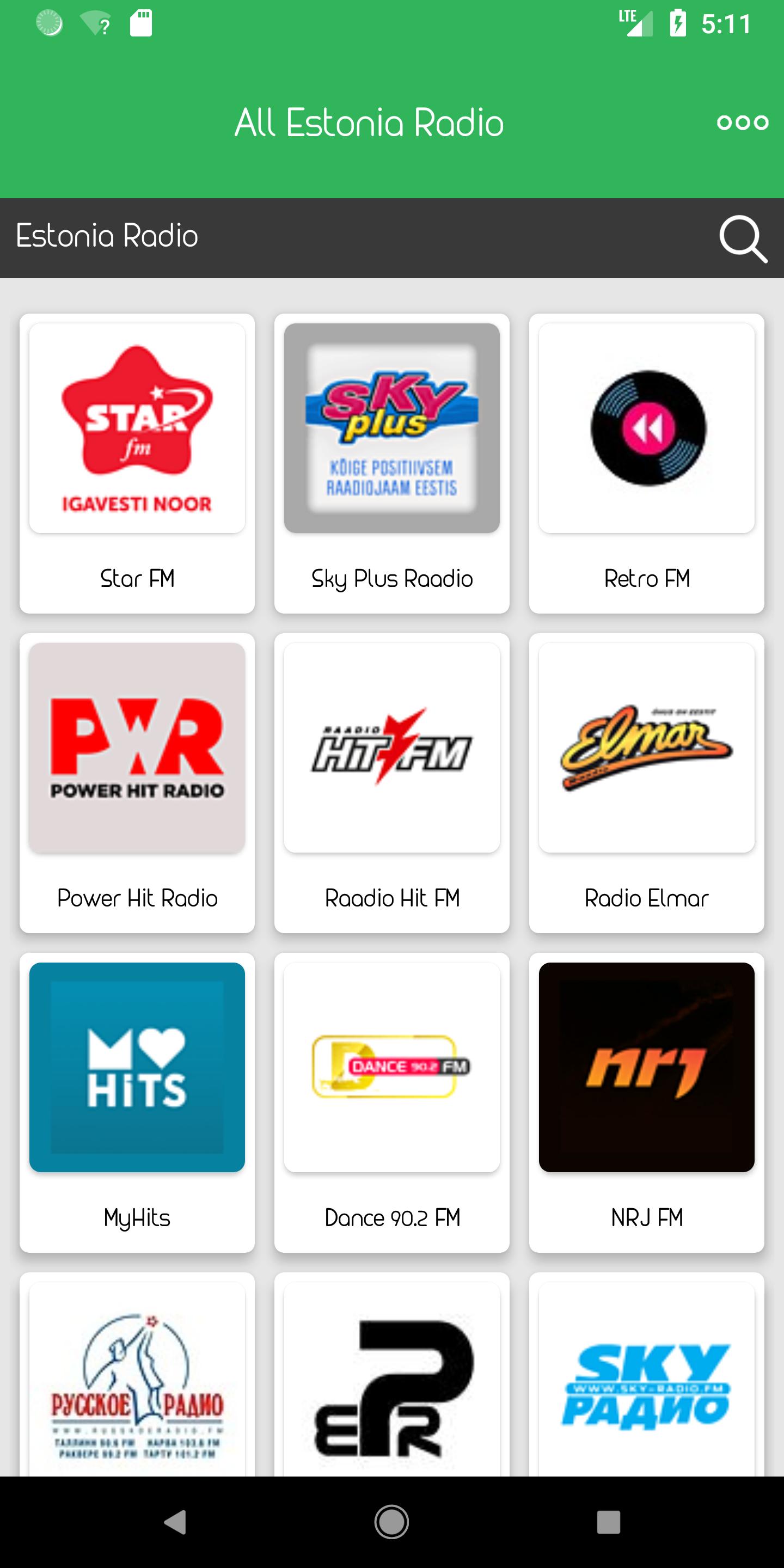Go back using the navigation bar

[x=175, y=1522]
